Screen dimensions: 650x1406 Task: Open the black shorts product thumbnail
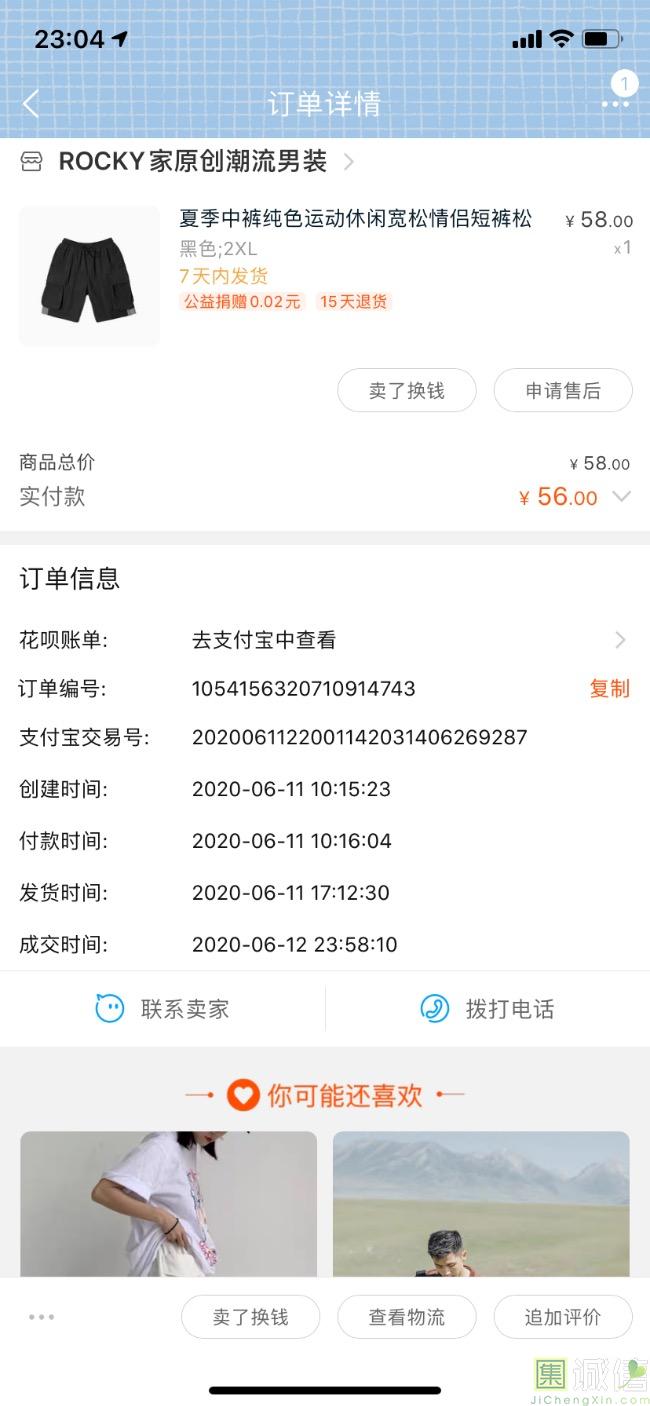(89, 276)
